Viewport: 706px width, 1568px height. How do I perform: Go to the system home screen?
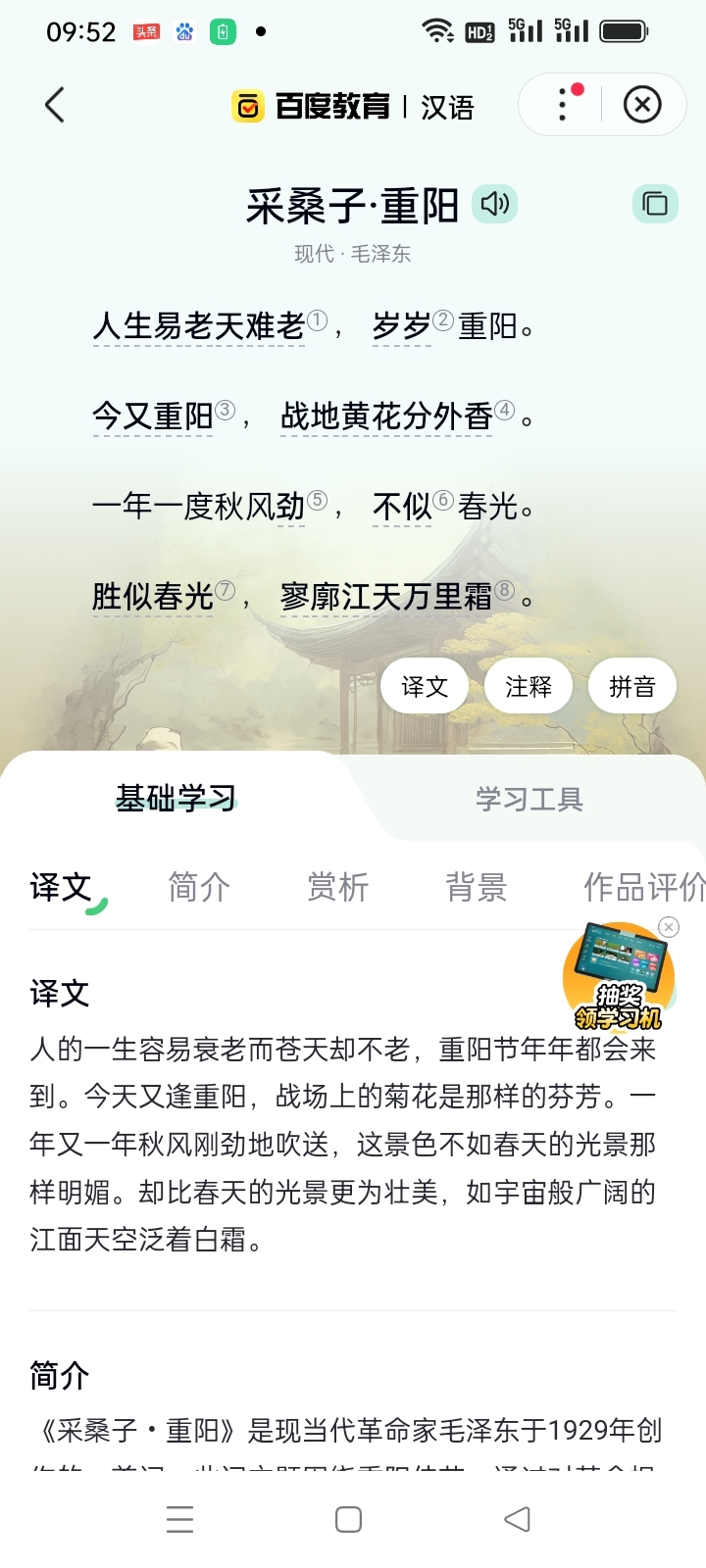[348, 1519]
